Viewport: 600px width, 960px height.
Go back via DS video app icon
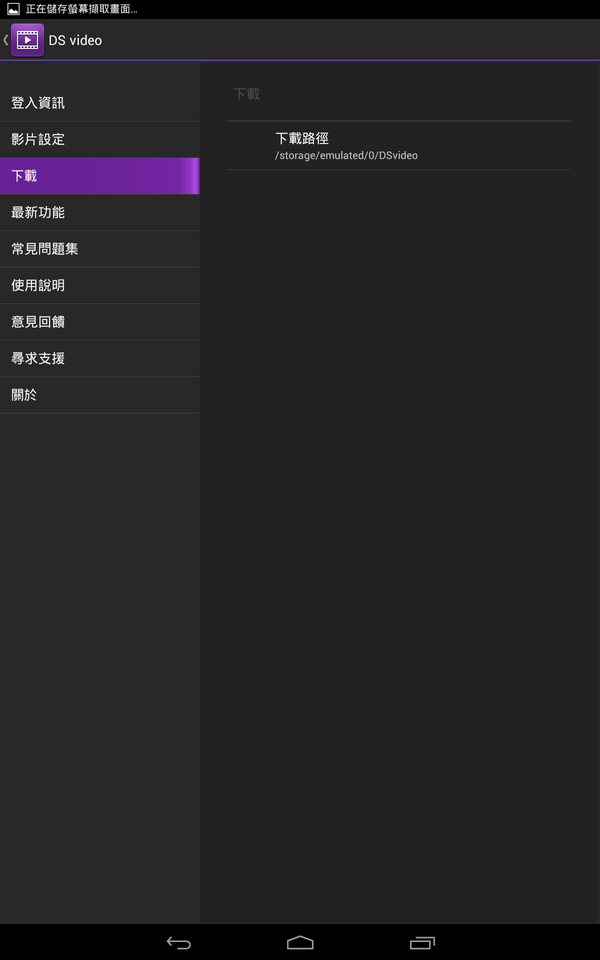pyautogui.click(x=27, y=41)
